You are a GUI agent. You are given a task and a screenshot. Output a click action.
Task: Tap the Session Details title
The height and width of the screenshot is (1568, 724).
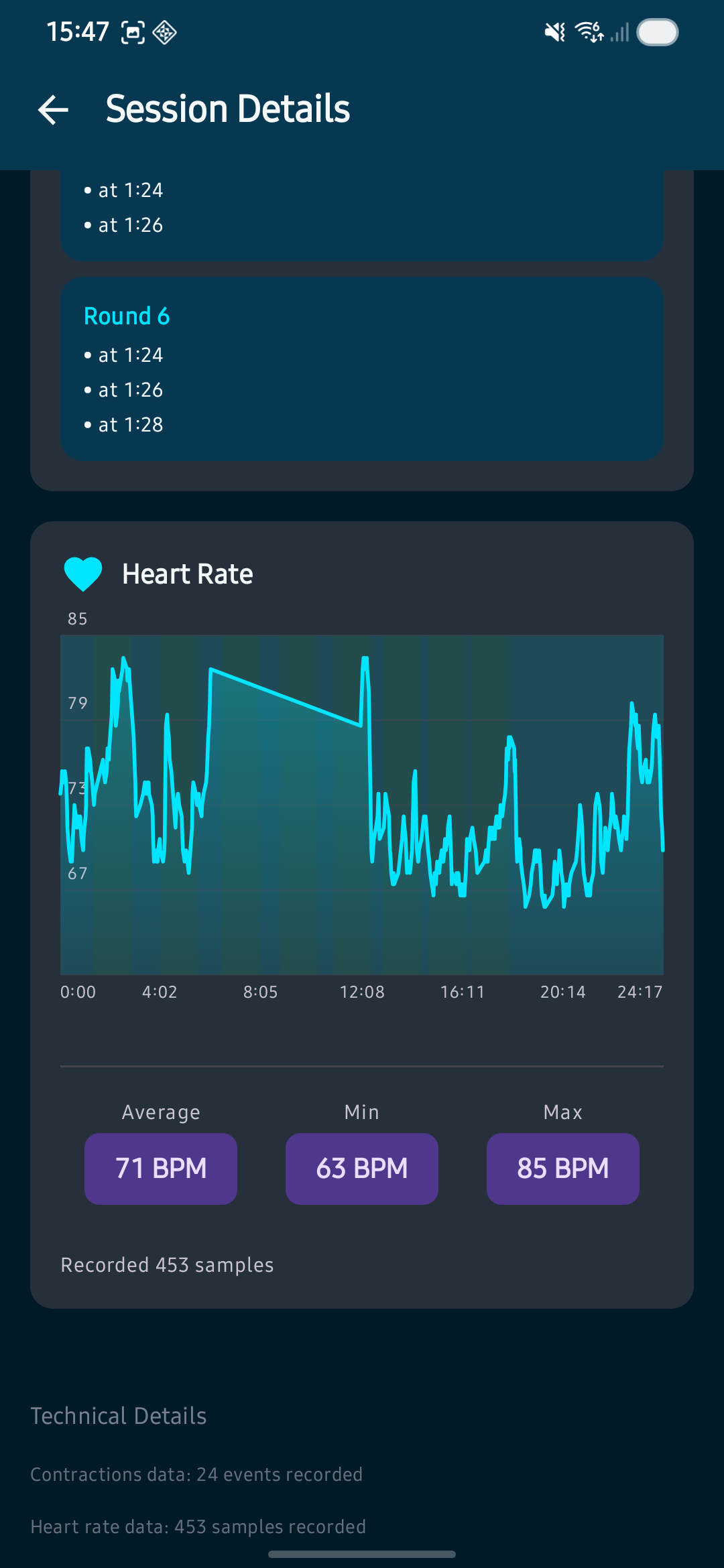coord(227,109)
